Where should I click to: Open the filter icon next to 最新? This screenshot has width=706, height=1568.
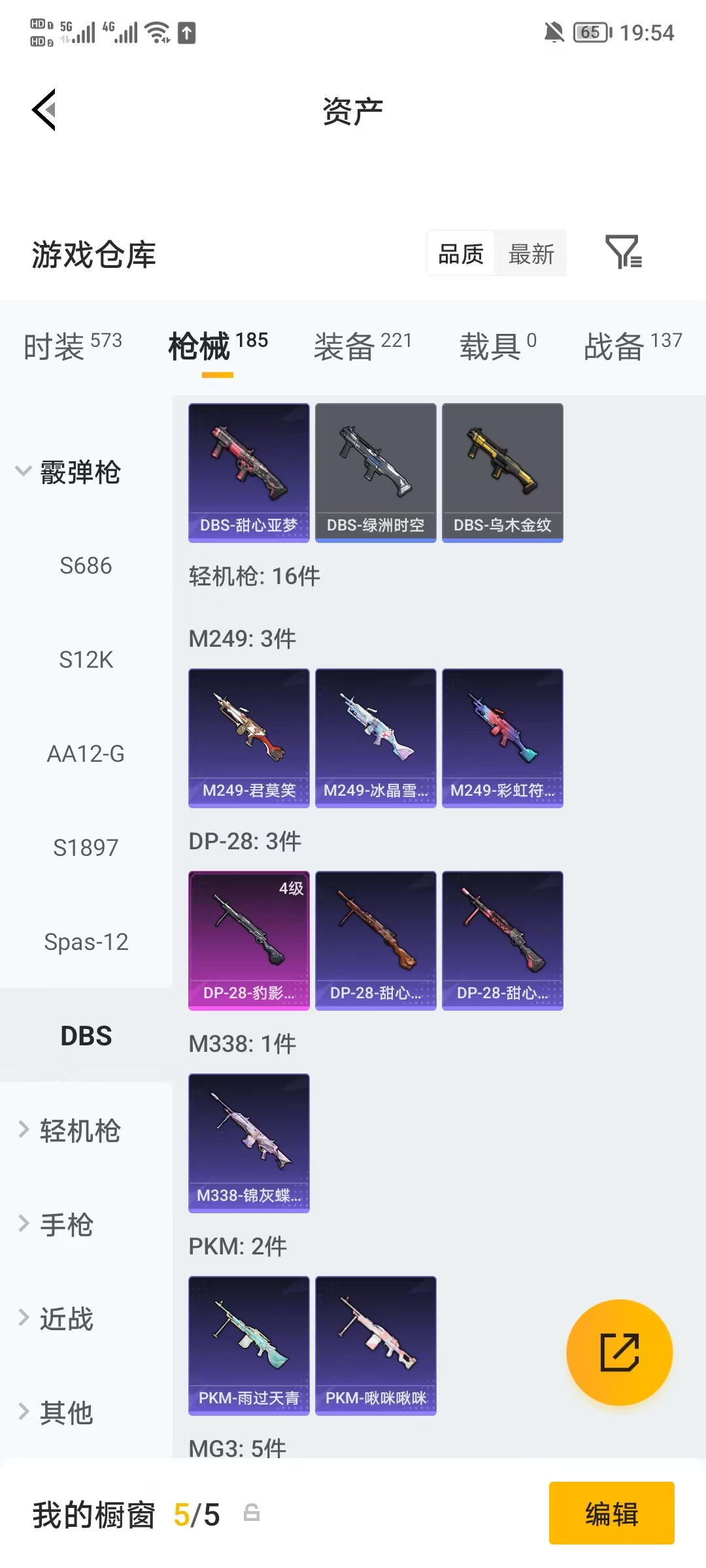click(624, 253)
